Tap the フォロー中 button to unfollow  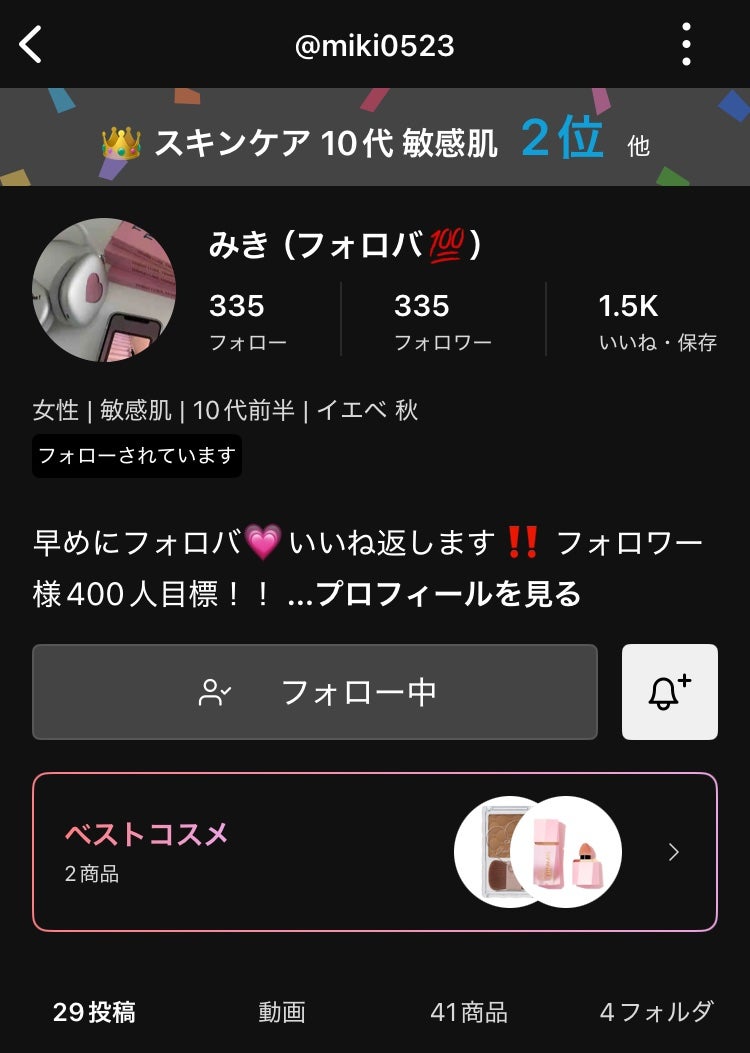point(315,692)
